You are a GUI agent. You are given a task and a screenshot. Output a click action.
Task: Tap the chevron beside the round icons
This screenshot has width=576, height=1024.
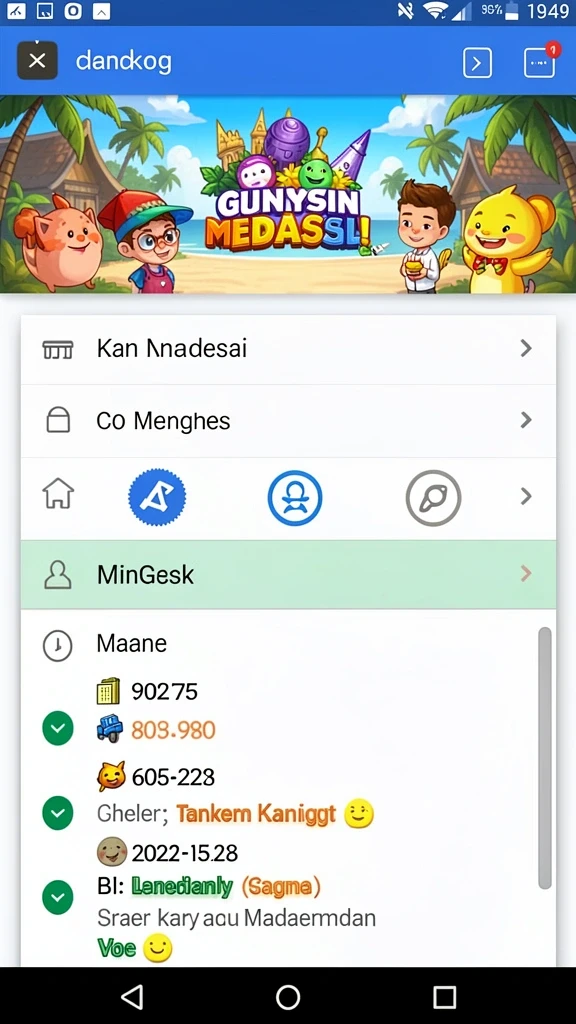point(526,497)
